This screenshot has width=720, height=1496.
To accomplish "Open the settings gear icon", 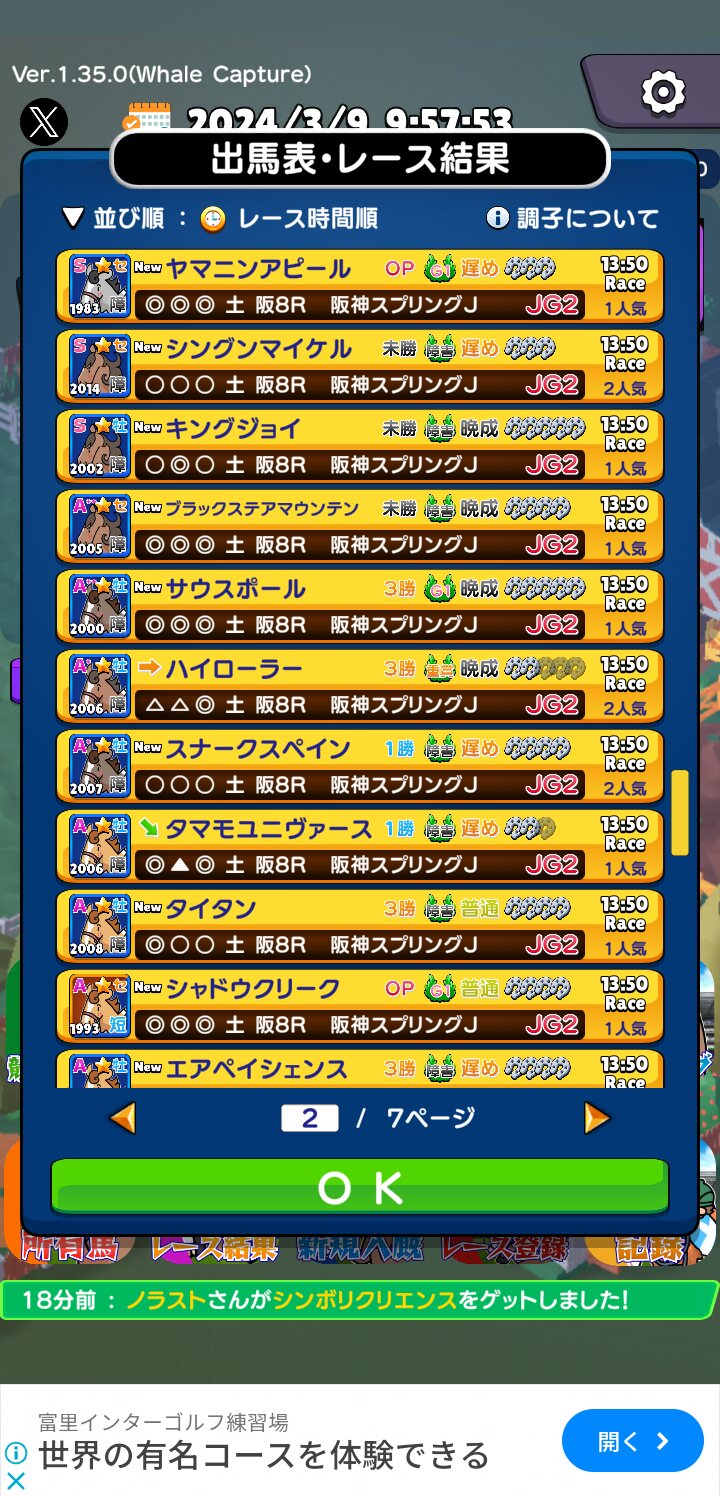I will 662,93.
